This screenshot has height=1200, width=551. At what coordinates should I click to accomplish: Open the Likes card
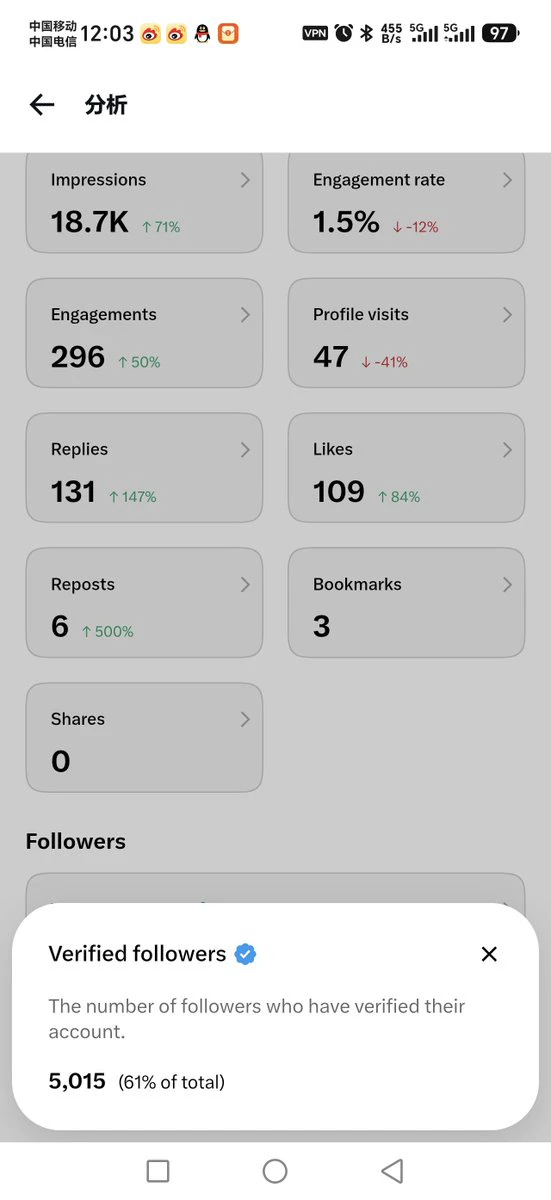(406, 468)
